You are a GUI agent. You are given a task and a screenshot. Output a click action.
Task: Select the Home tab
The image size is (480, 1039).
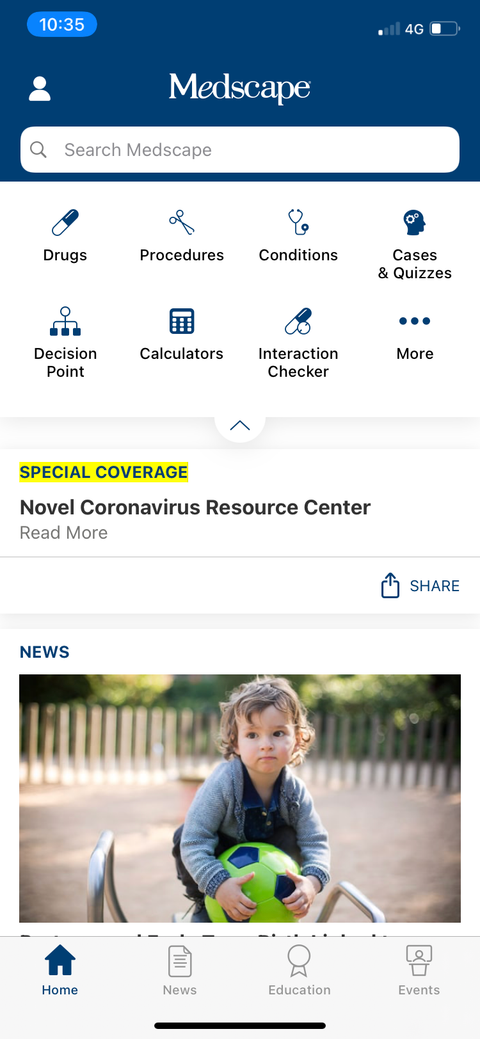click(60, 971)
